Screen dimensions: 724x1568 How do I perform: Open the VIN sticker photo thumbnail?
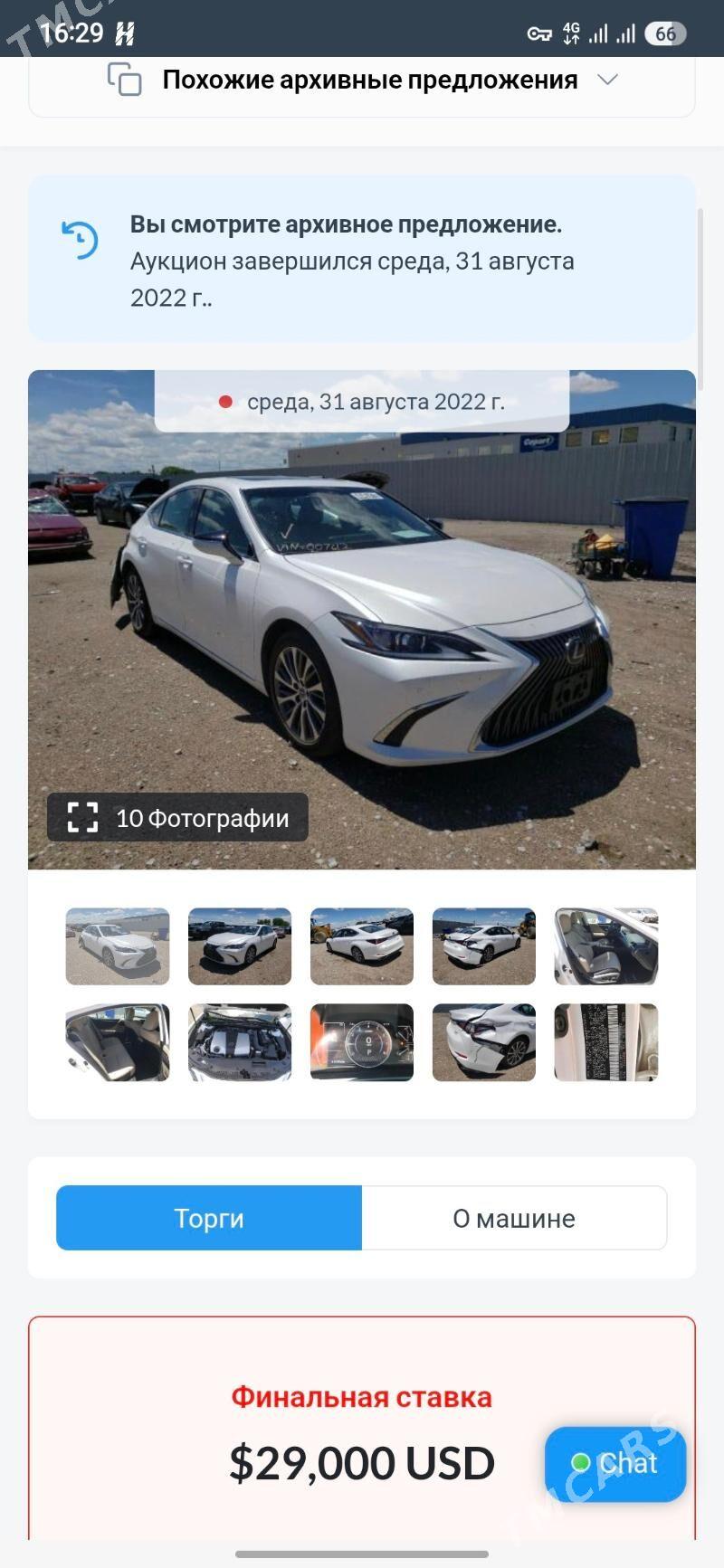pos(605,1042)
